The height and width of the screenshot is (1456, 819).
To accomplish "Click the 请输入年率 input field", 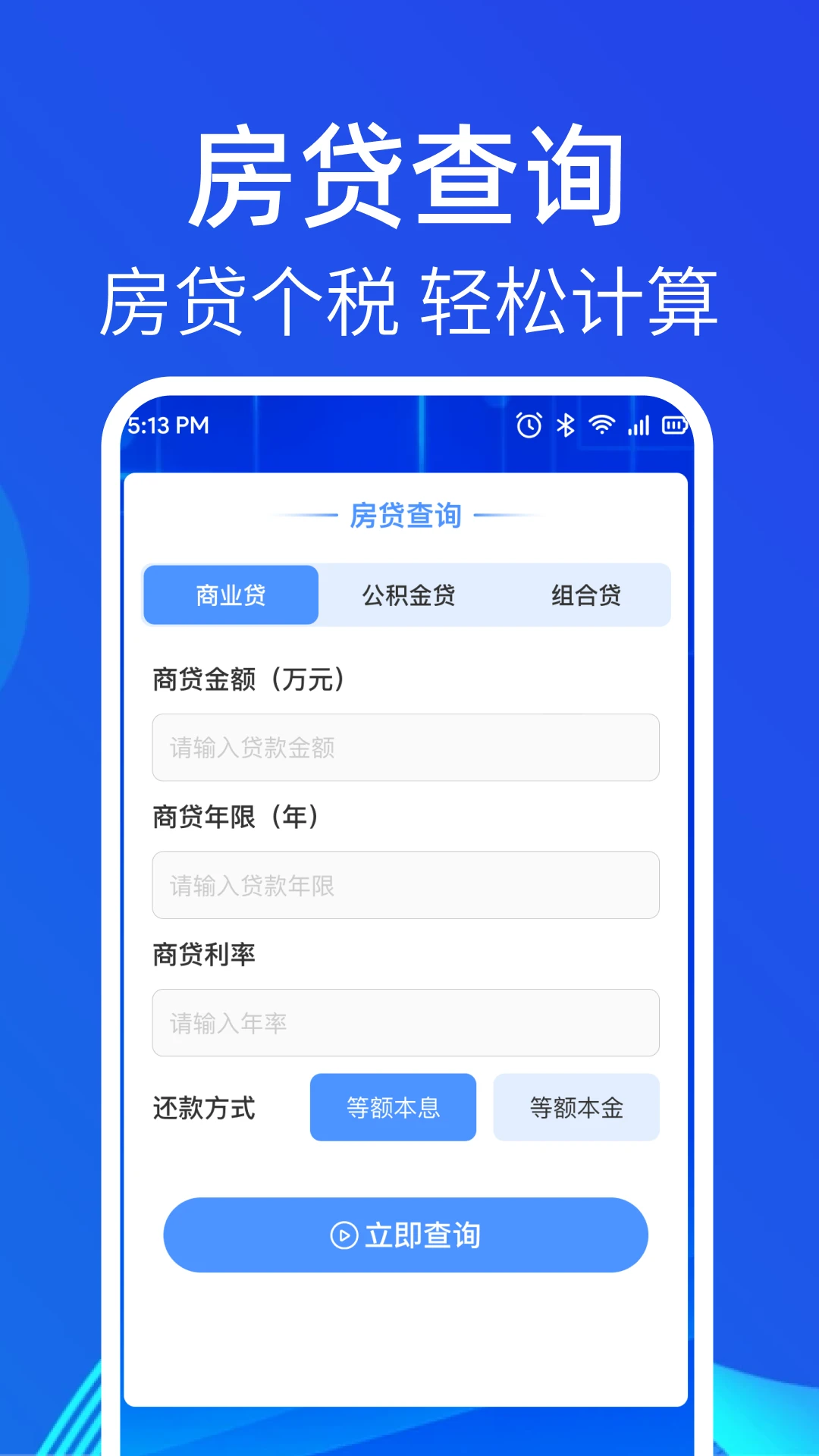I will 406,1023.
